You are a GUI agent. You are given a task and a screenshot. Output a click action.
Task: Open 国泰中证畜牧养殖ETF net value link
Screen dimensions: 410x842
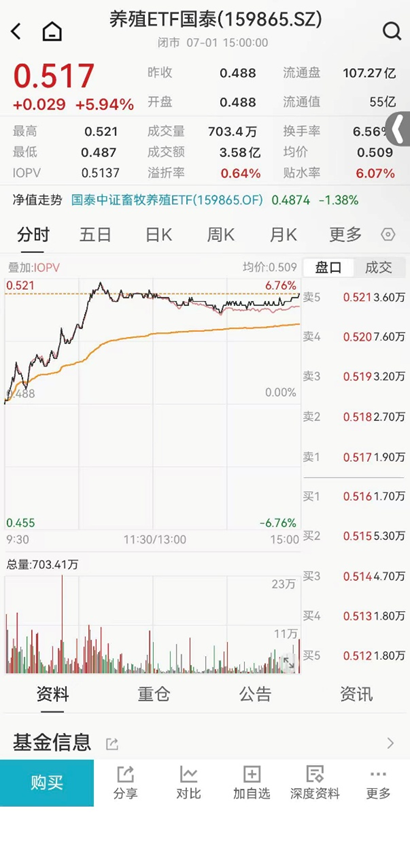[167, 200]
